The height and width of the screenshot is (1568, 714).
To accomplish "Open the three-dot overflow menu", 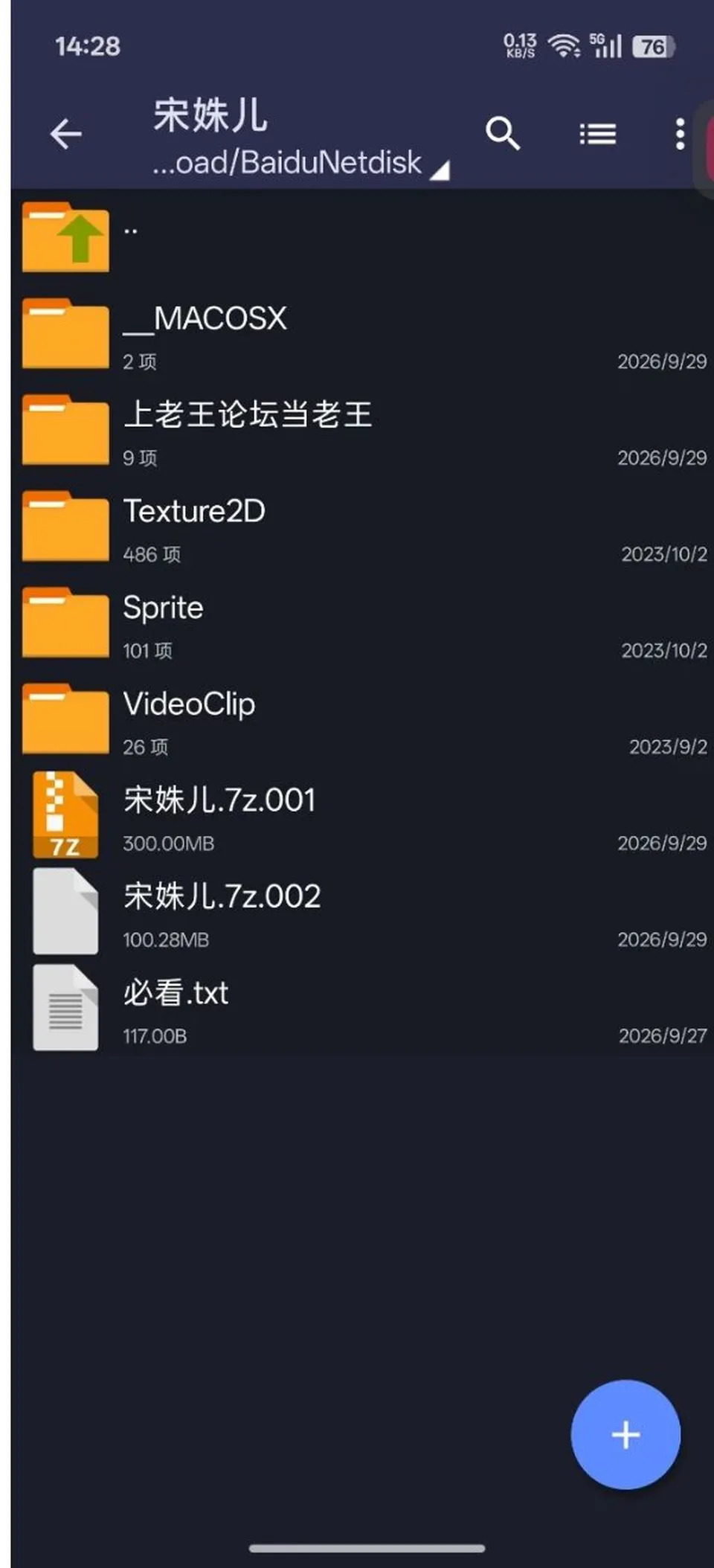I will pyautogui.click(x=679, y=134).
